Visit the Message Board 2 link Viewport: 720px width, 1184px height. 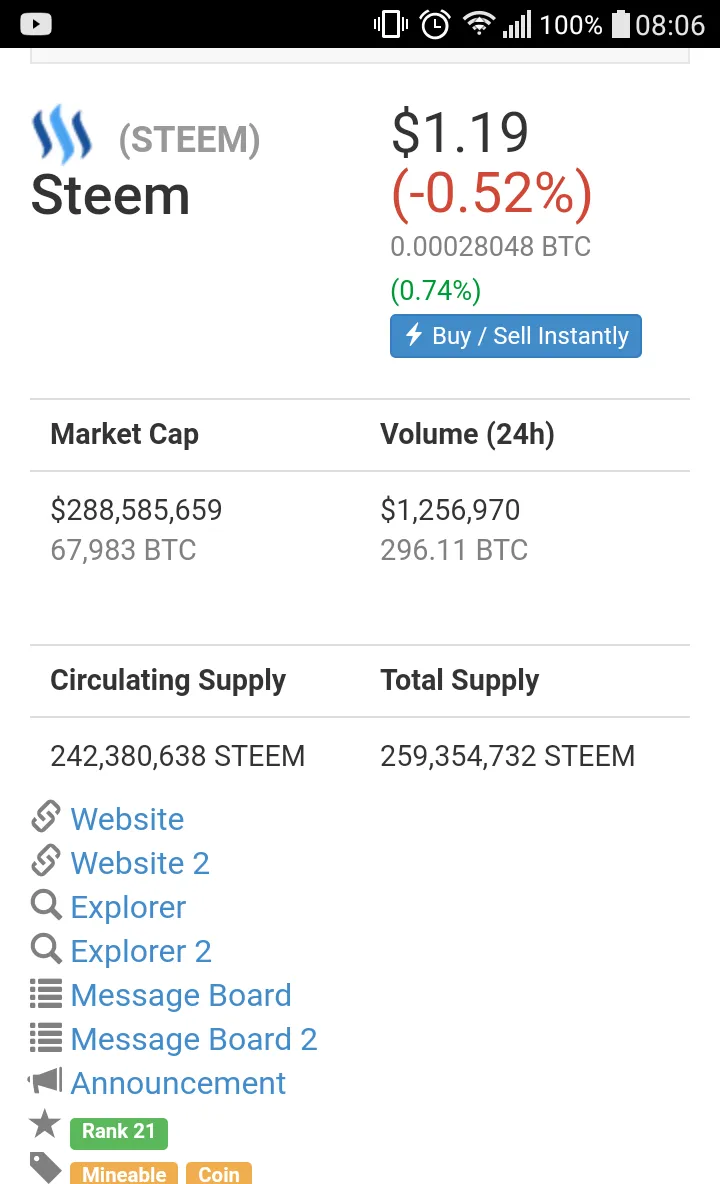(x=193, y=1039)
